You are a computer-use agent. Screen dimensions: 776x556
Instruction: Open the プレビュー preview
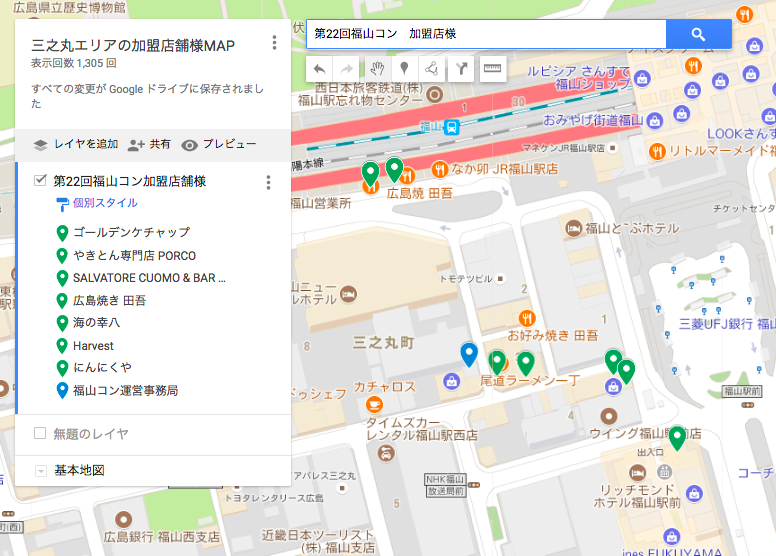tap(219, 145)
